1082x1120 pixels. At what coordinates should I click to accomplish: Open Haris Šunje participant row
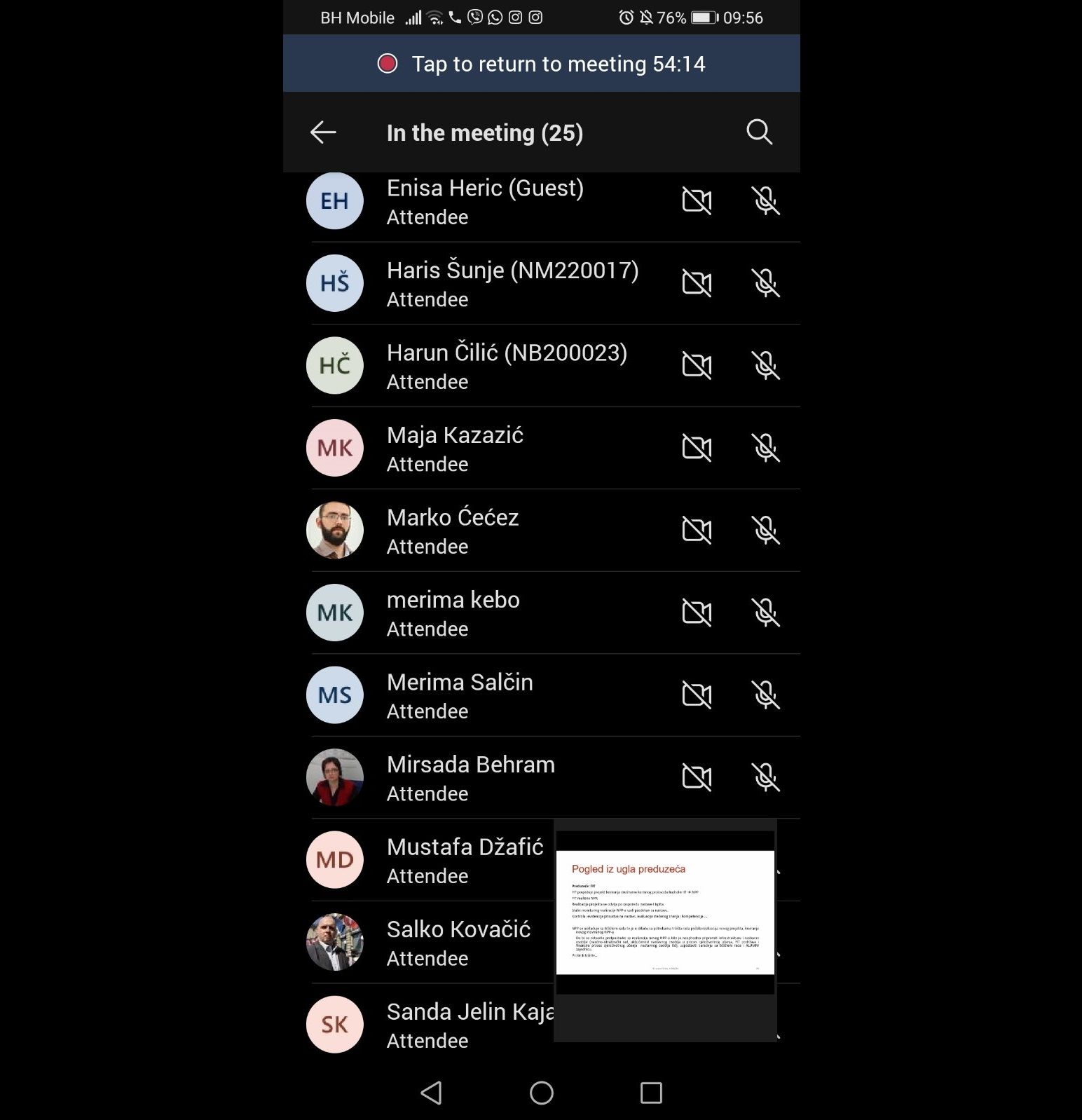pos(512,284)
